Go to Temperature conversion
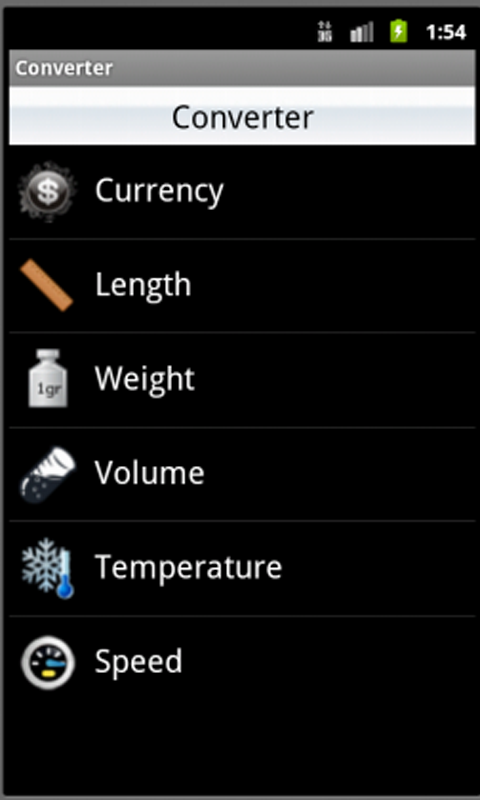 (x=242, y=568)
